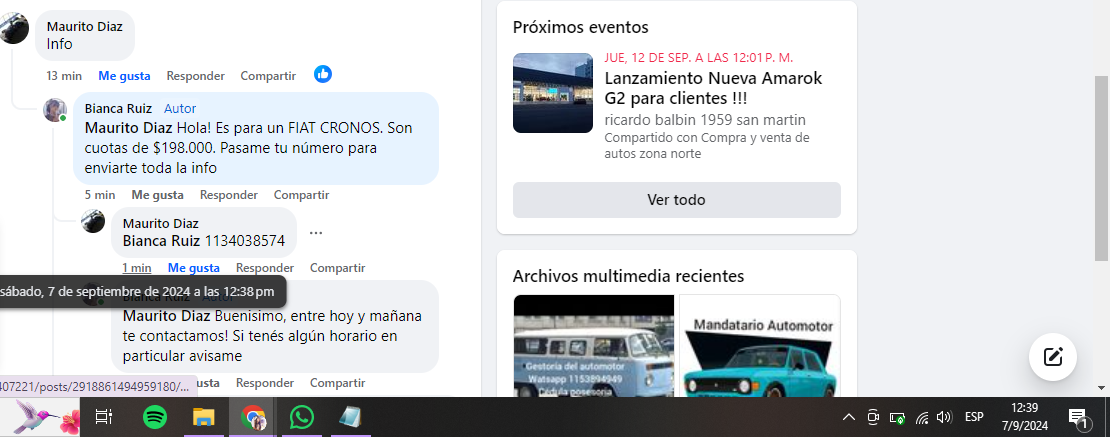Open options menu for the 1134038574 comment
This screenshot has width=1110, height=437.
pyautogui.click(x=316, y=233)
